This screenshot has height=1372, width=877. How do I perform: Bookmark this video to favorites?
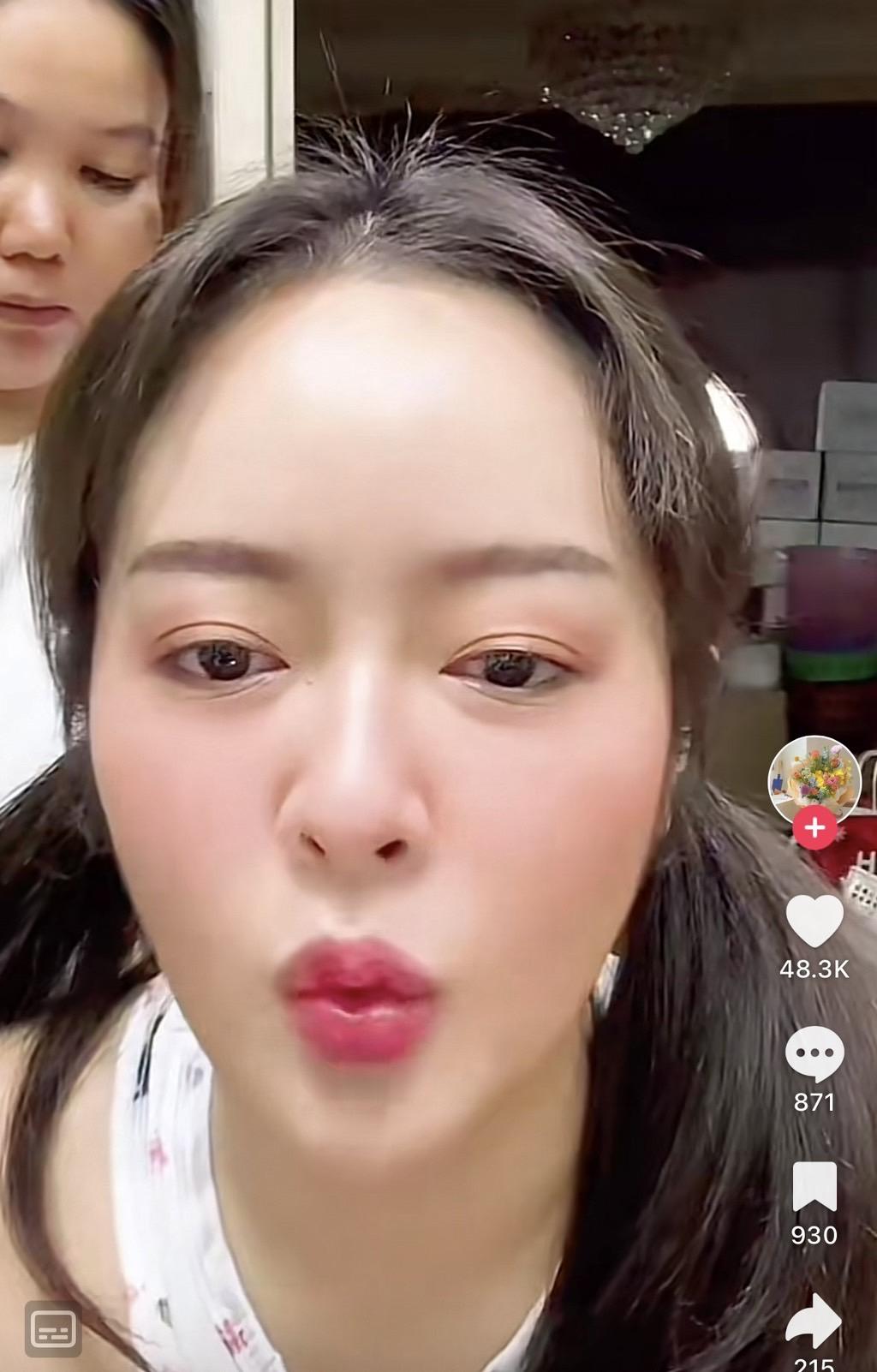pos(814,1187)
